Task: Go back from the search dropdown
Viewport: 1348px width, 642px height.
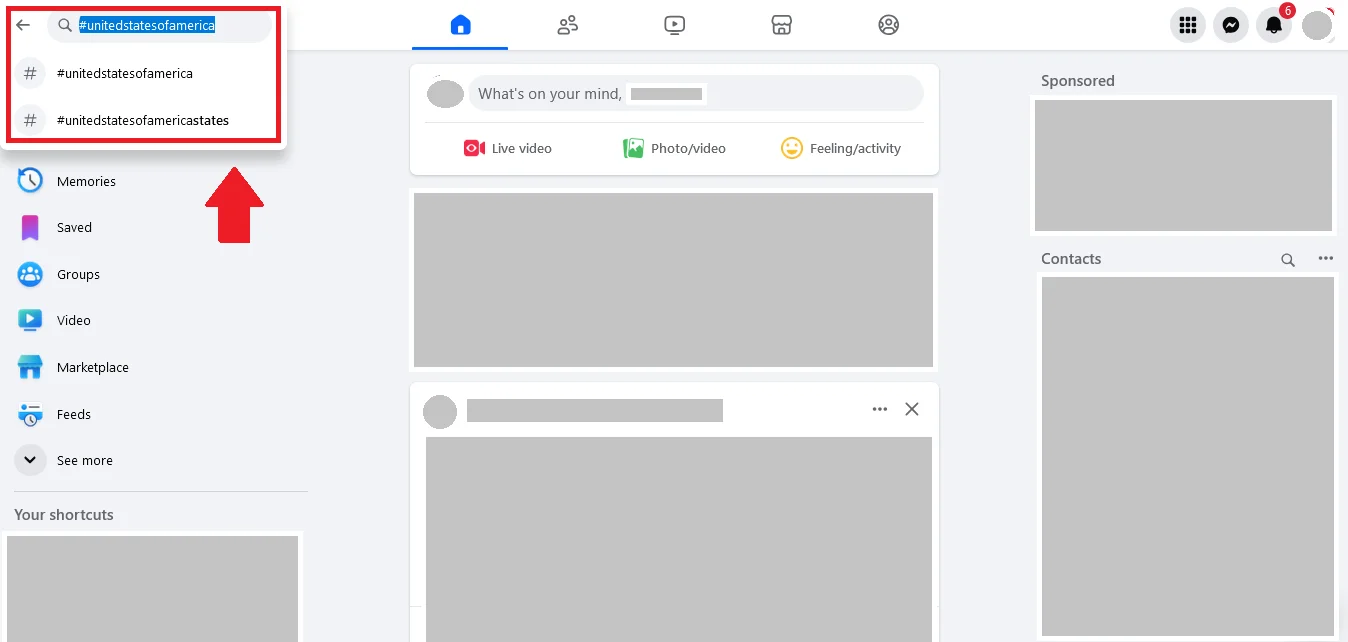Action: click(23, 26)
